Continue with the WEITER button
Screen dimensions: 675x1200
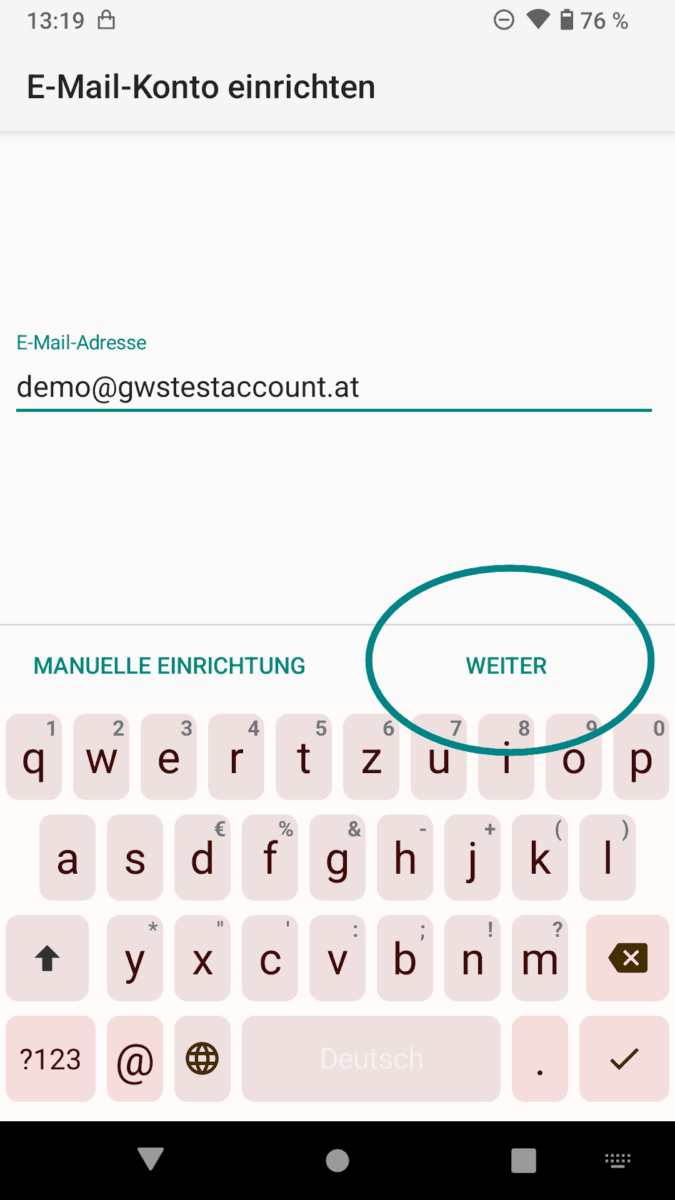coord(506,666)
